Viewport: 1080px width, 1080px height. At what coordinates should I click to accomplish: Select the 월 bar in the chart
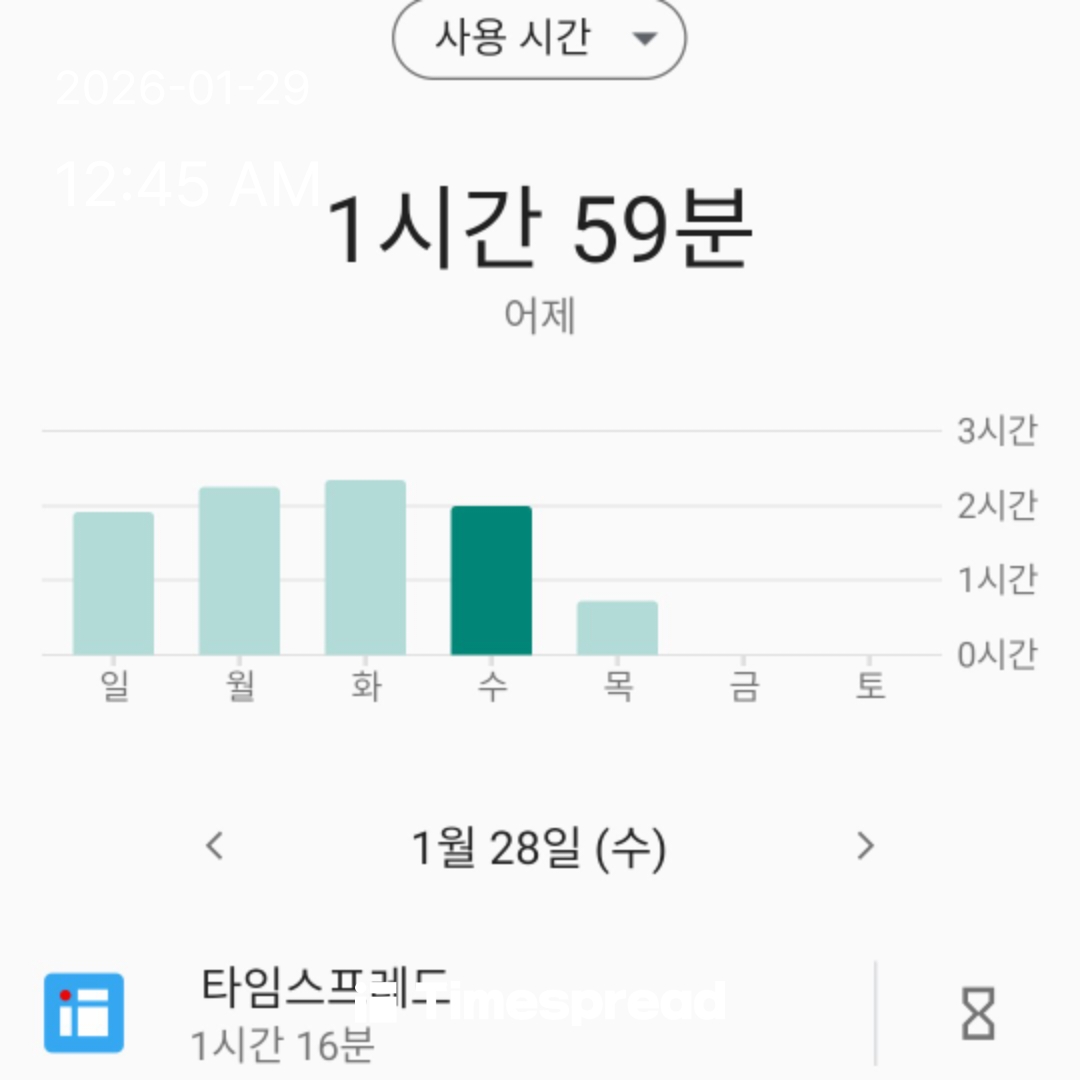coord(240,571)
